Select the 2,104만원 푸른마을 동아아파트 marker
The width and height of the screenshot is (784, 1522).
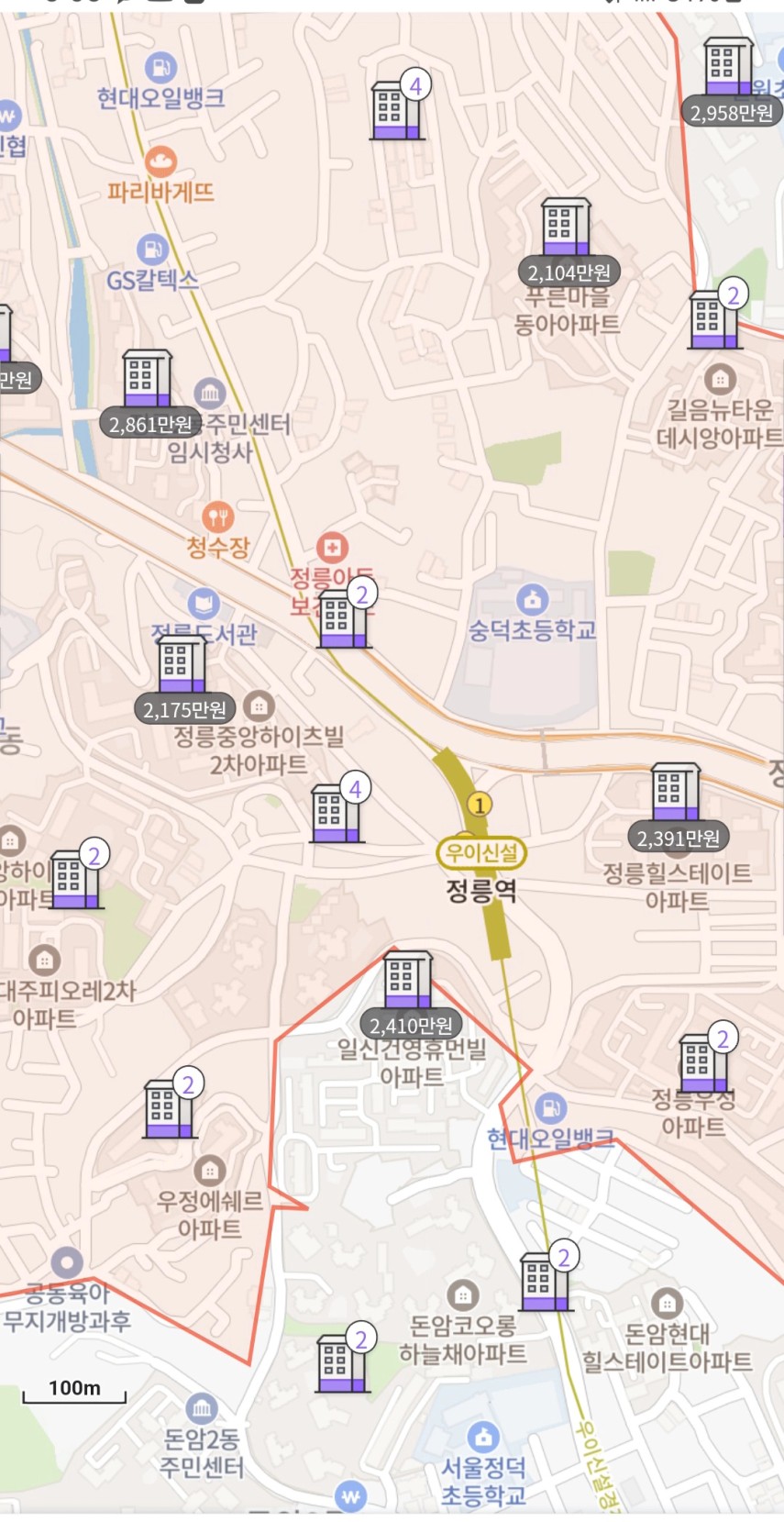[568, 242]
